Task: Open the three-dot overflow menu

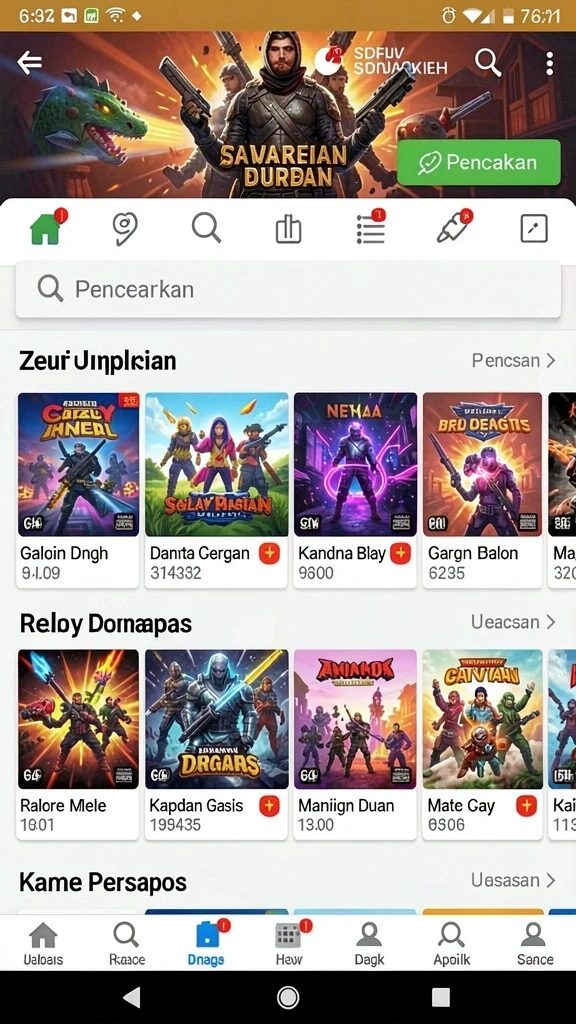Action: pyautogui.click(x=549, y=63)
